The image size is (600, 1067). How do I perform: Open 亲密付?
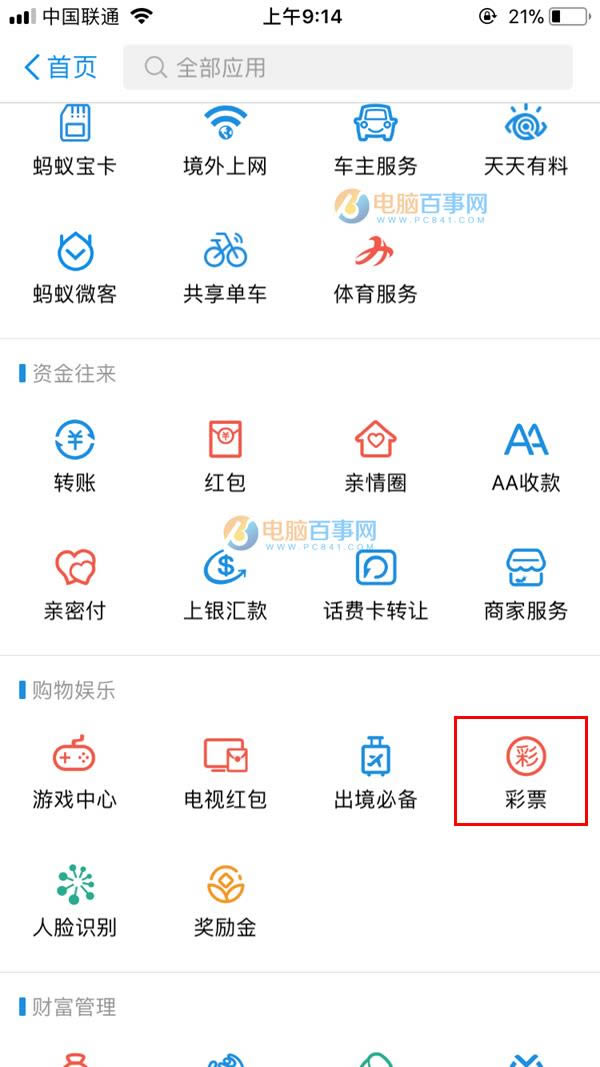[x=75, y=584]
